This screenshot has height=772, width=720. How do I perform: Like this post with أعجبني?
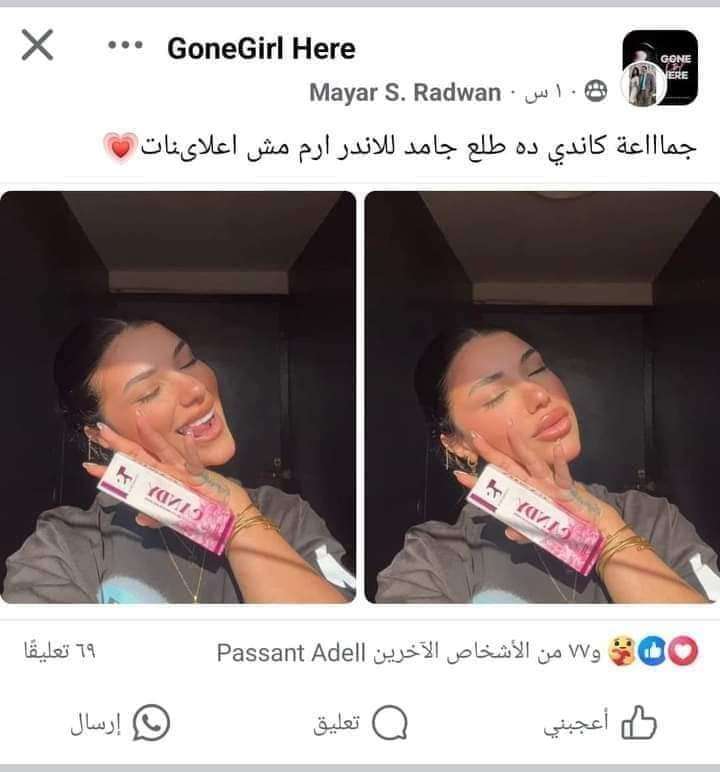pyautogui.click(x=602, y=723)
